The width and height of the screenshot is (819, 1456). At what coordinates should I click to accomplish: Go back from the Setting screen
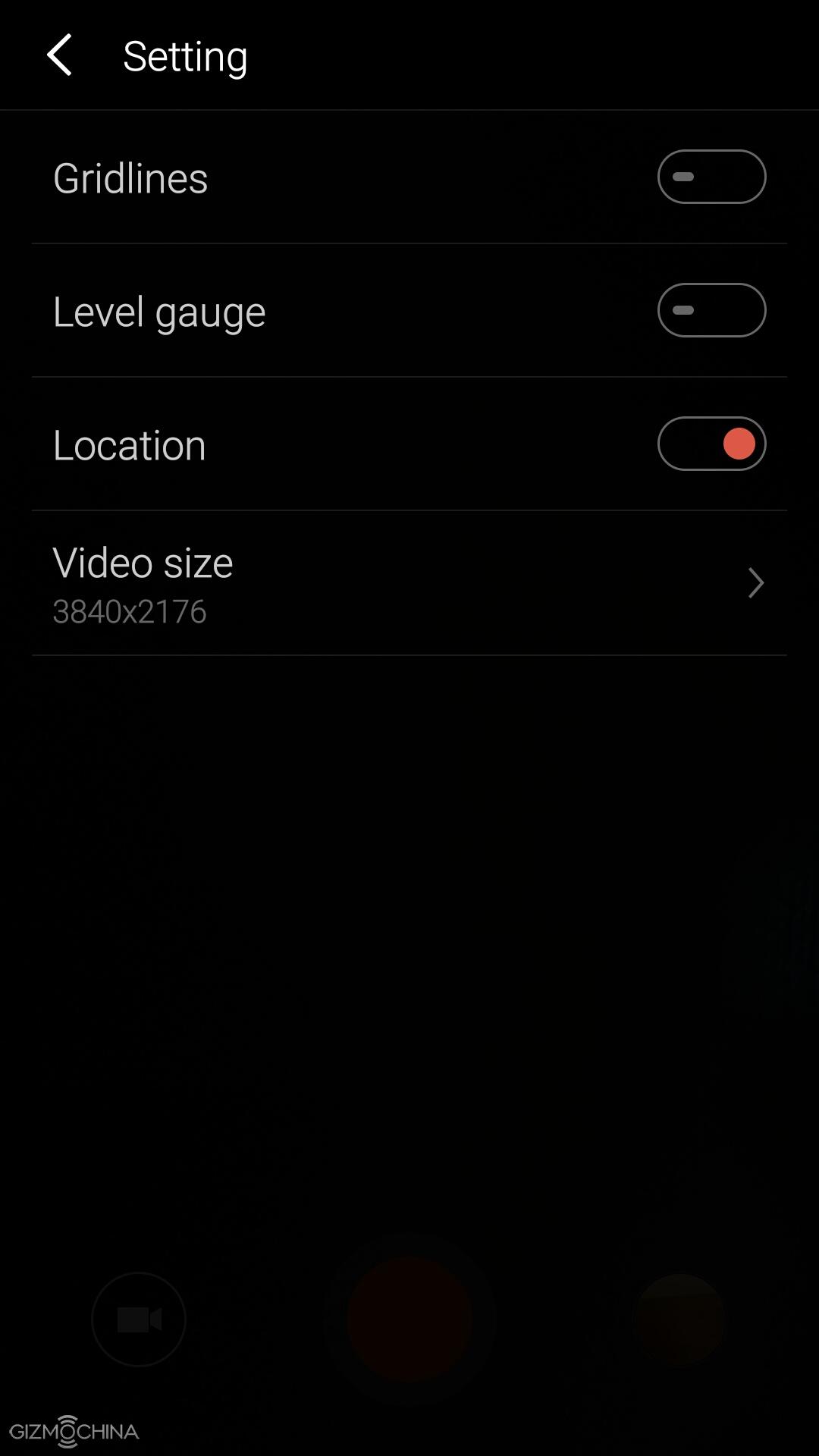tap(59, 55)
